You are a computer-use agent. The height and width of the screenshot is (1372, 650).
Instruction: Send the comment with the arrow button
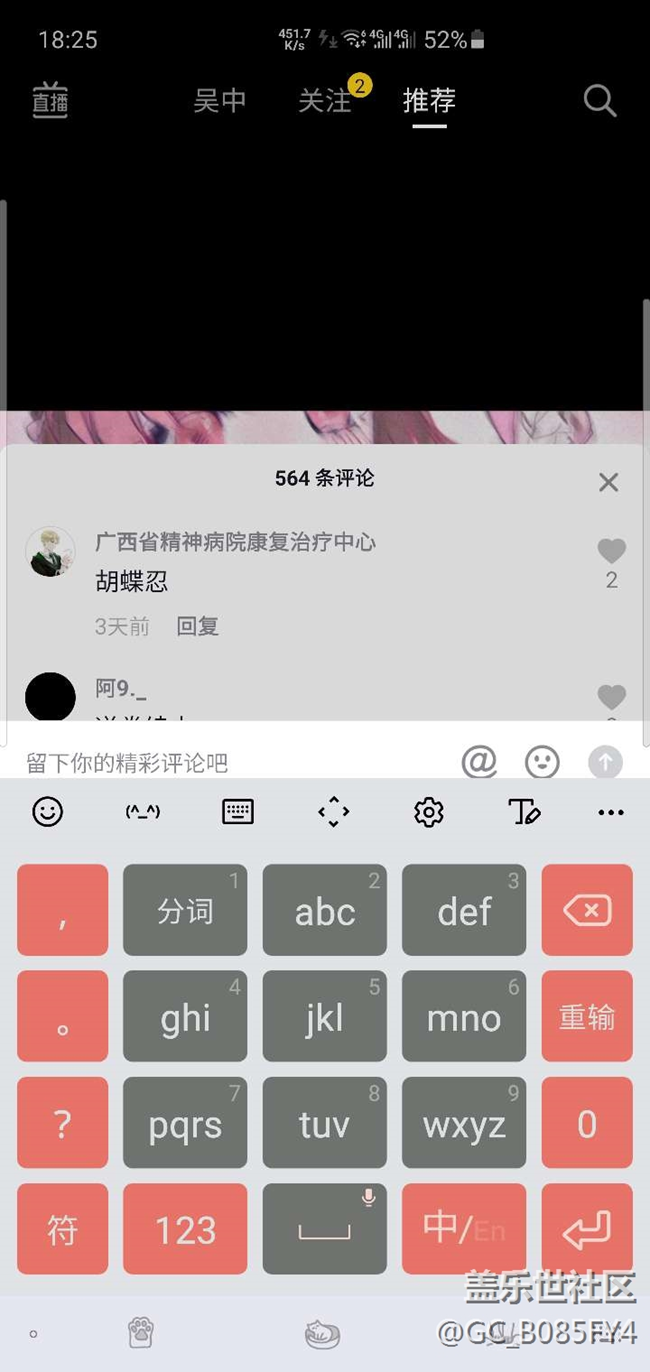(604, 762)
